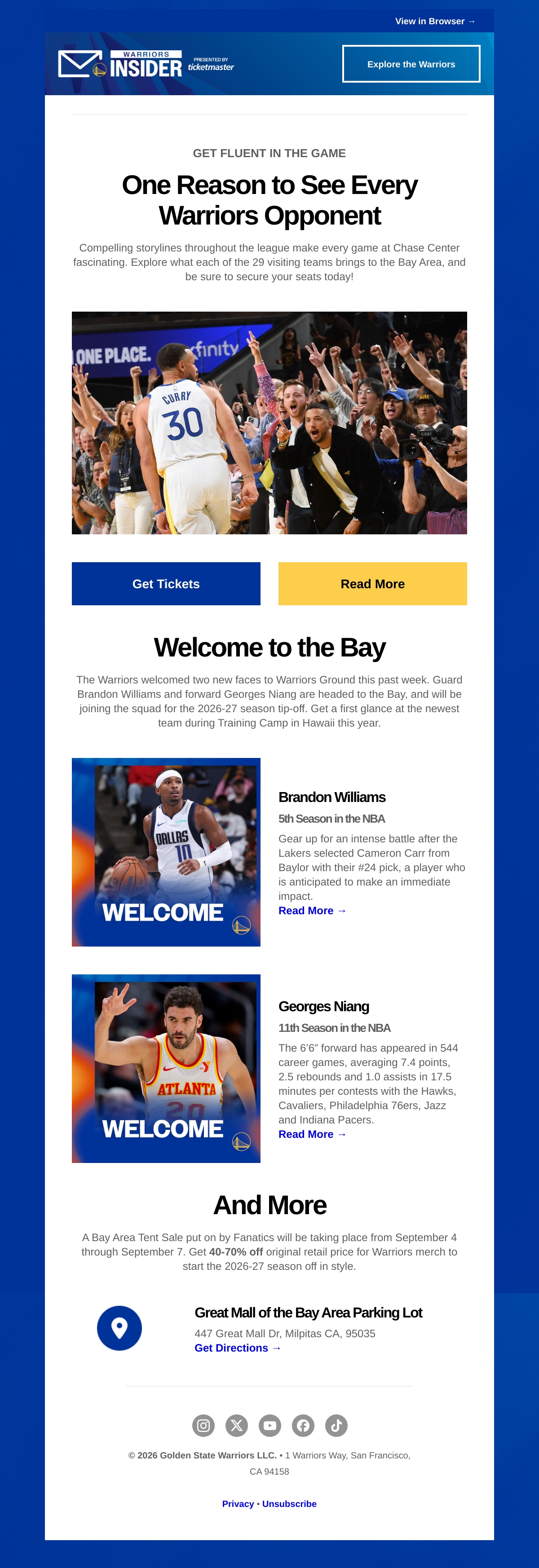The width and height of the screenshot is (539, 1568).
Task: Get Directions to the Great Mall parking lot
Action: coord(238,1348)
